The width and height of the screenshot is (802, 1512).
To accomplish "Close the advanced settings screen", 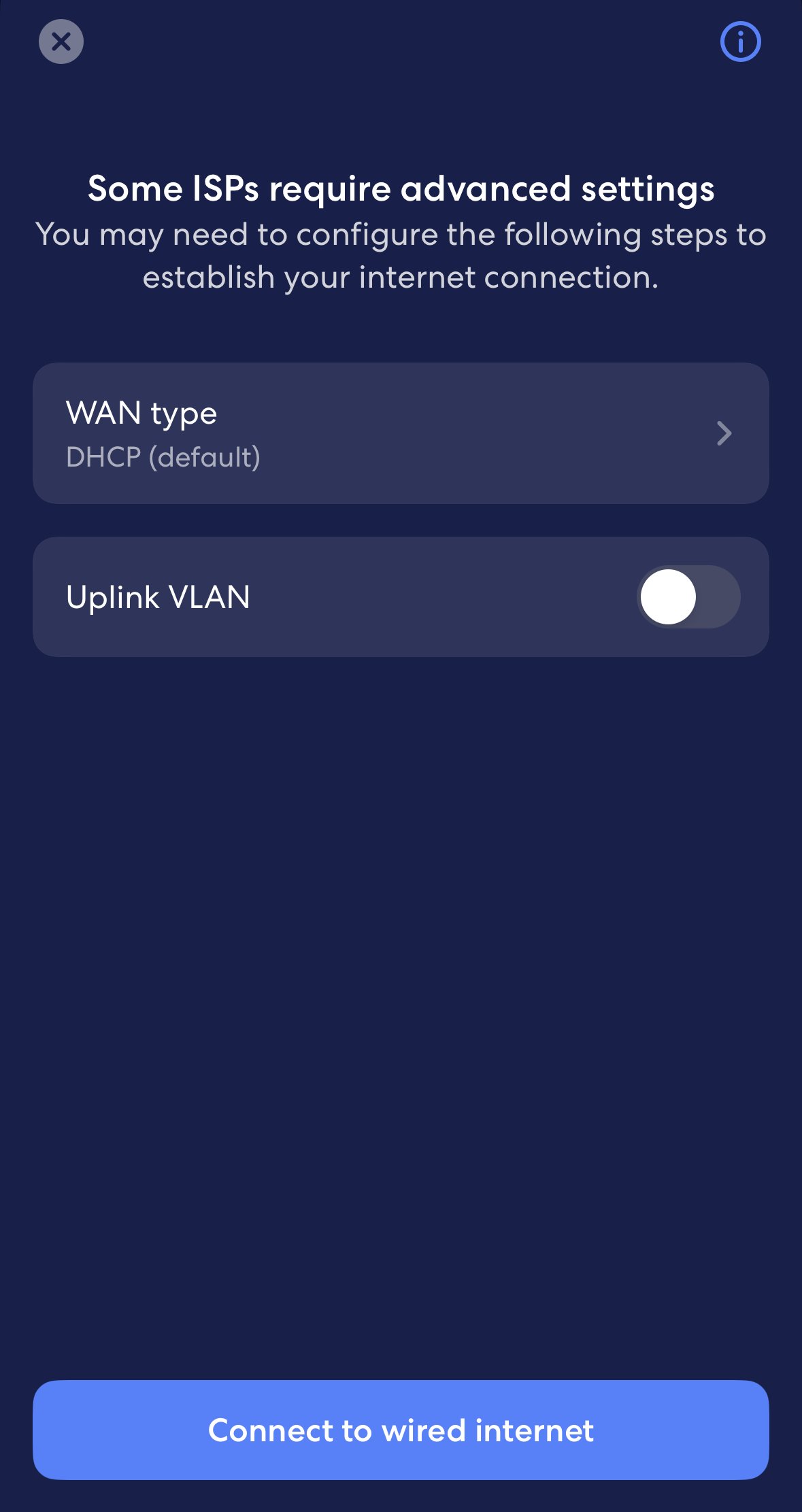I will coord(61,42).
